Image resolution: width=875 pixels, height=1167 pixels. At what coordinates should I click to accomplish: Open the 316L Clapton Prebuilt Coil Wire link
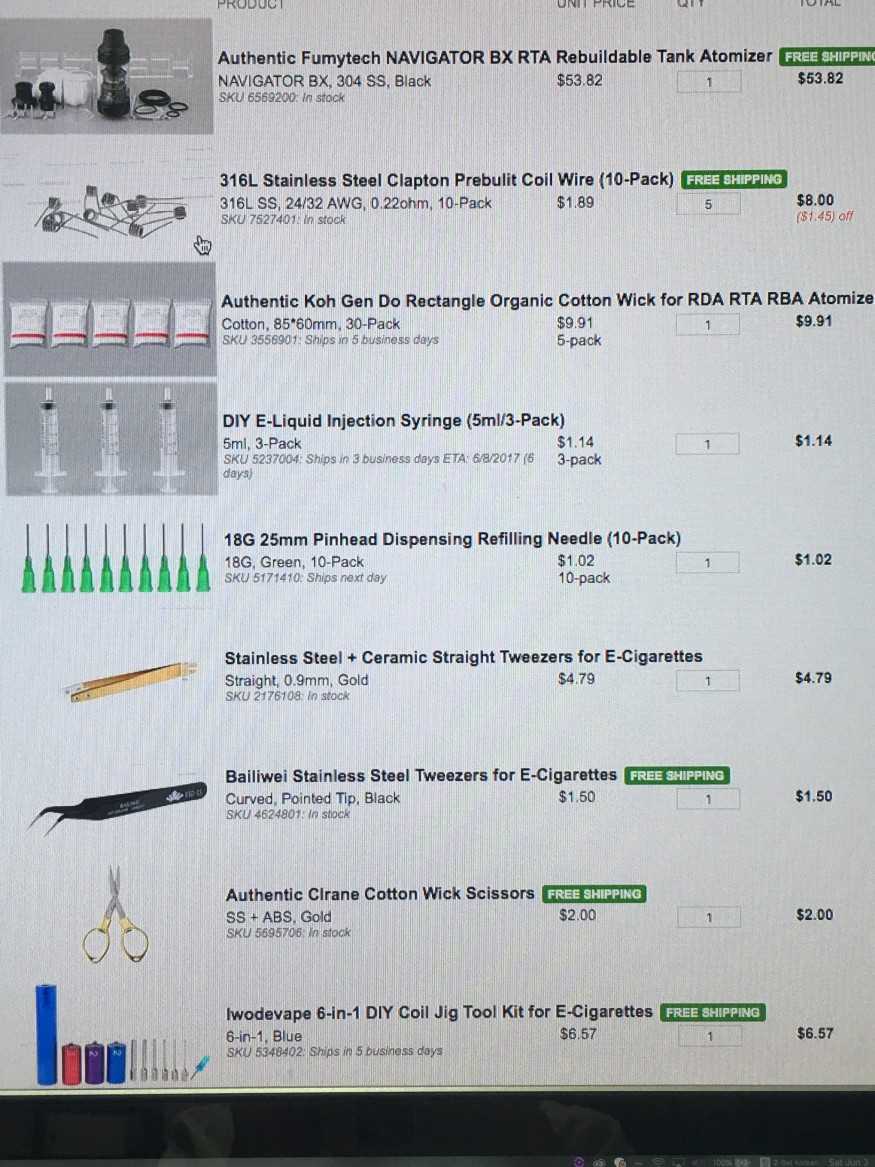coord(447,180)
